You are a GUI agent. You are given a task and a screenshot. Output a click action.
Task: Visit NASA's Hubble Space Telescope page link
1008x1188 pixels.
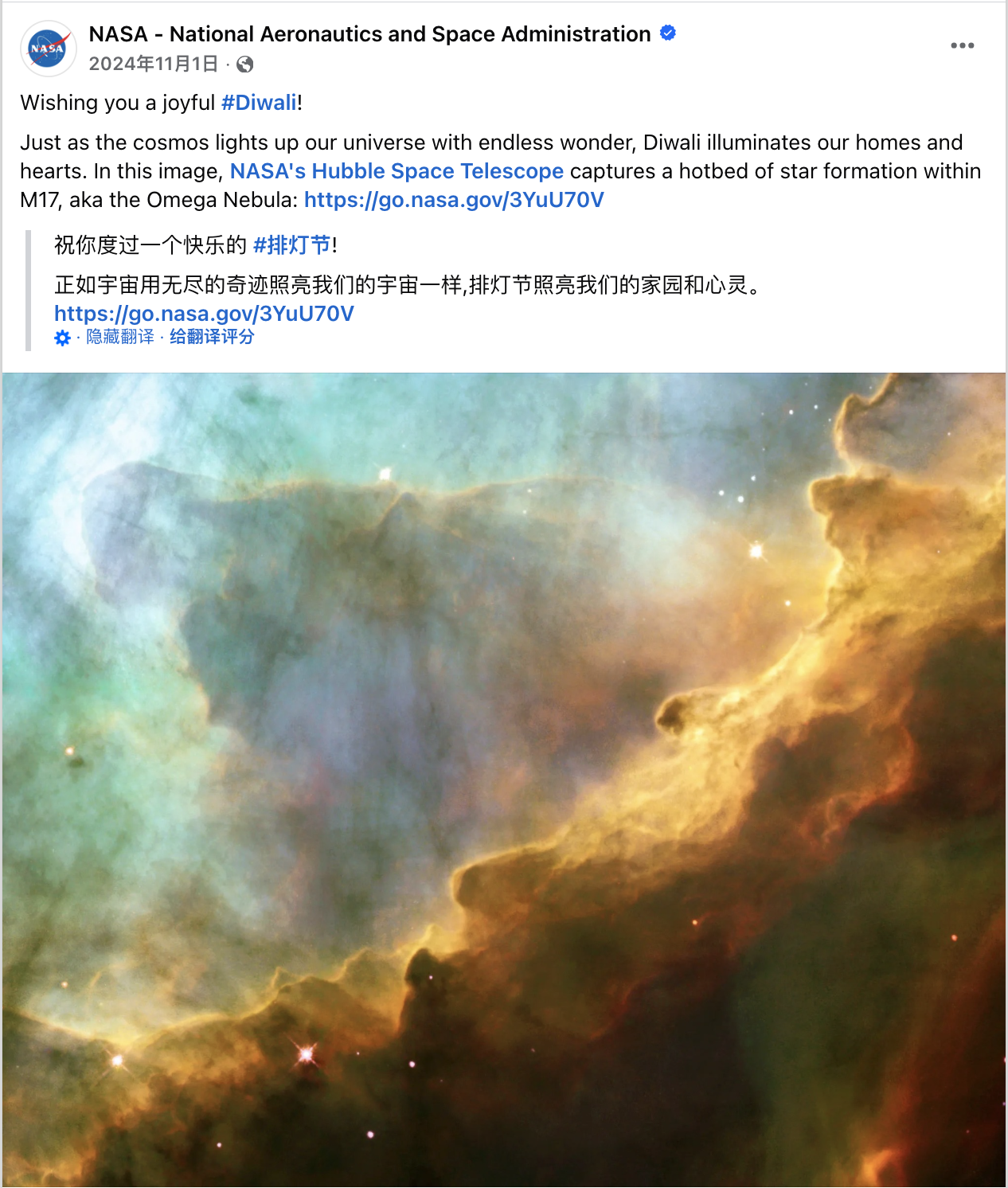click(397, 171)
